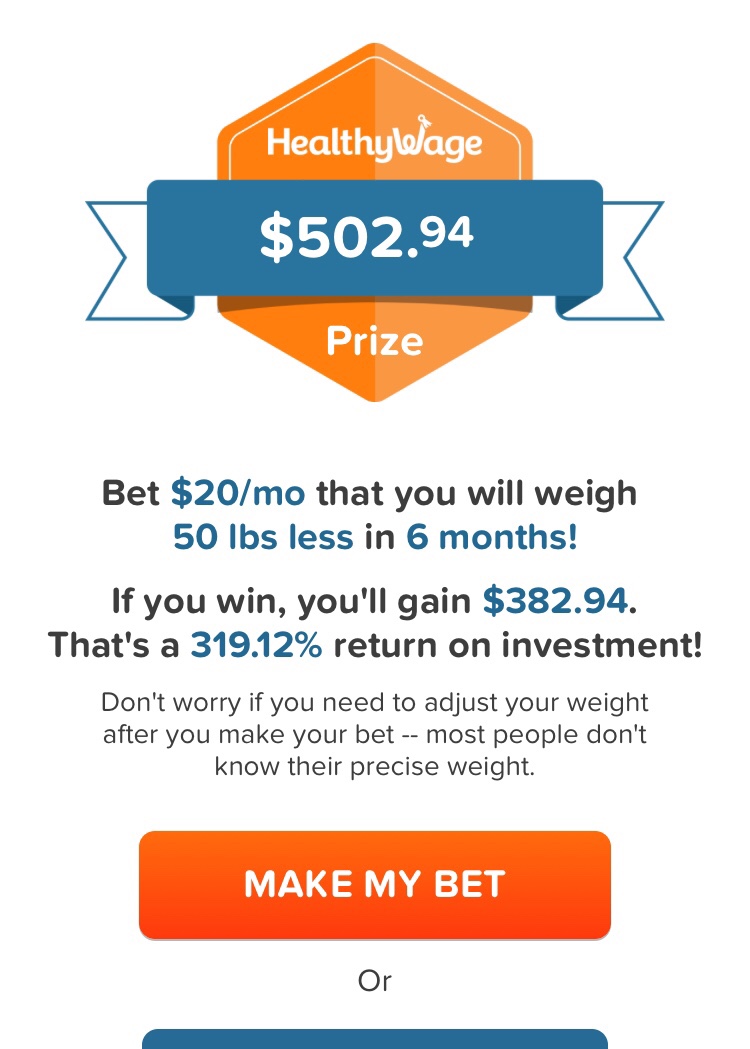Tap the MAKE MY BET button

[374, 884]
